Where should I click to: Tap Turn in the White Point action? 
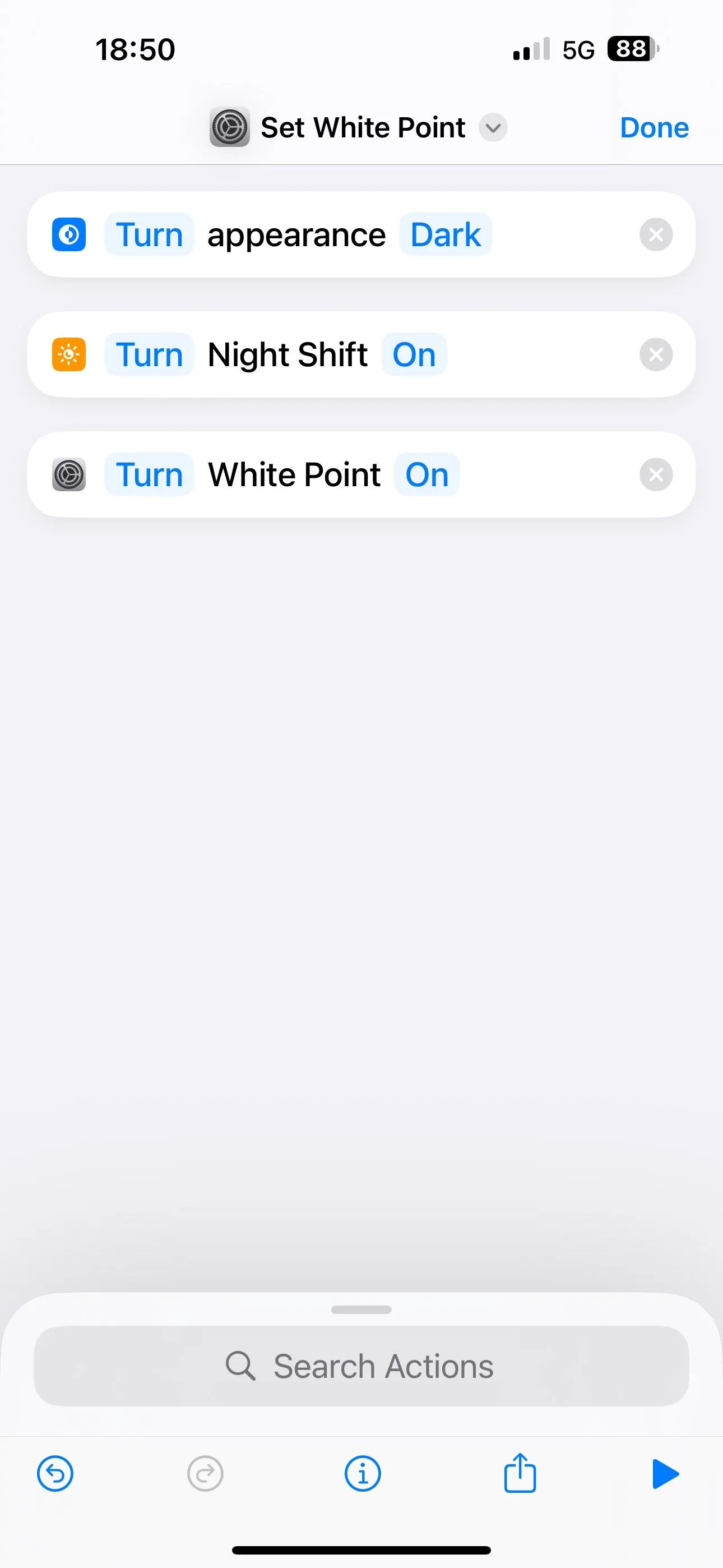149,475
